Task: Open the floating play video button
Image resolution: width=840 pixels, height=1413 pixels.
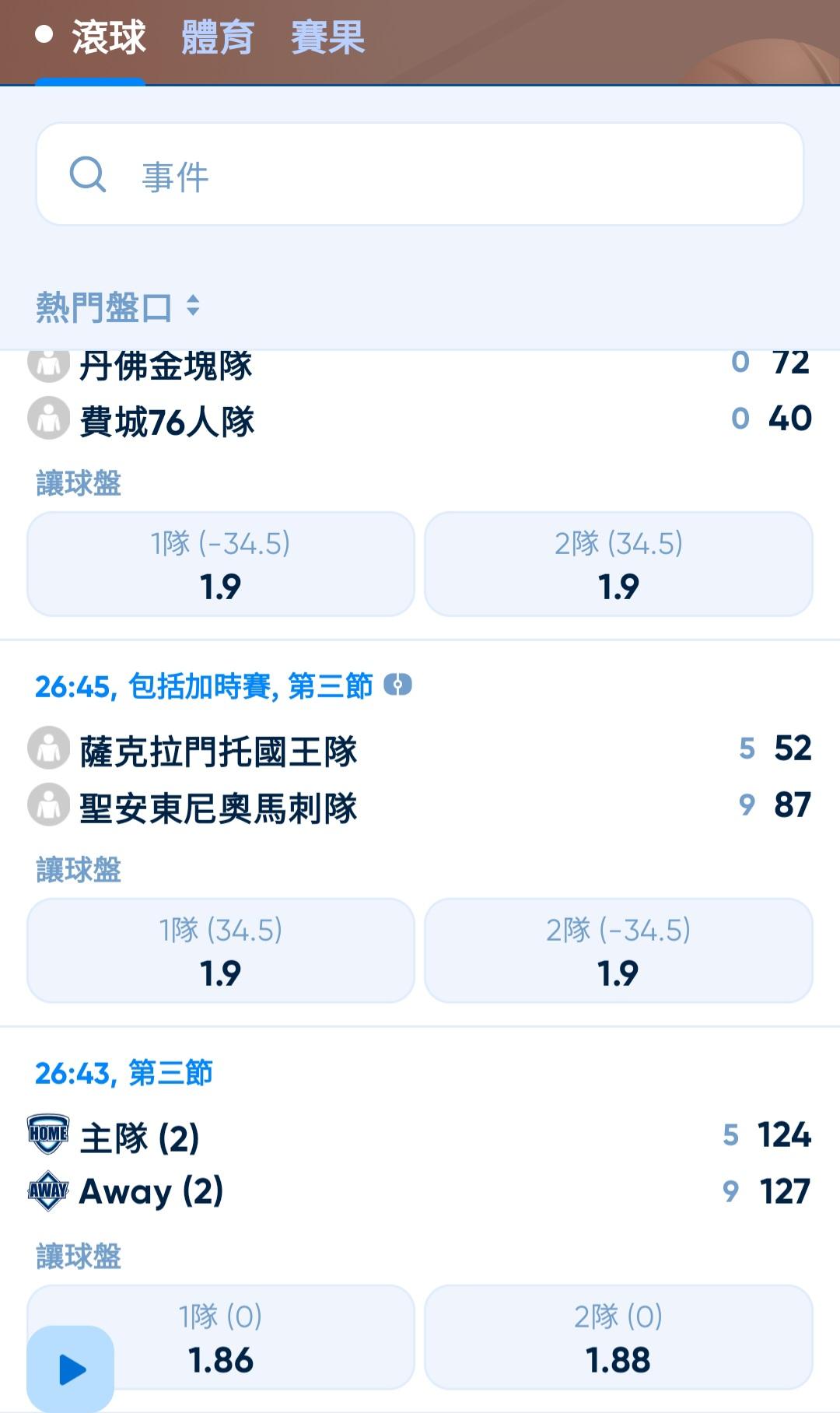Action: tap(71, 1369)
